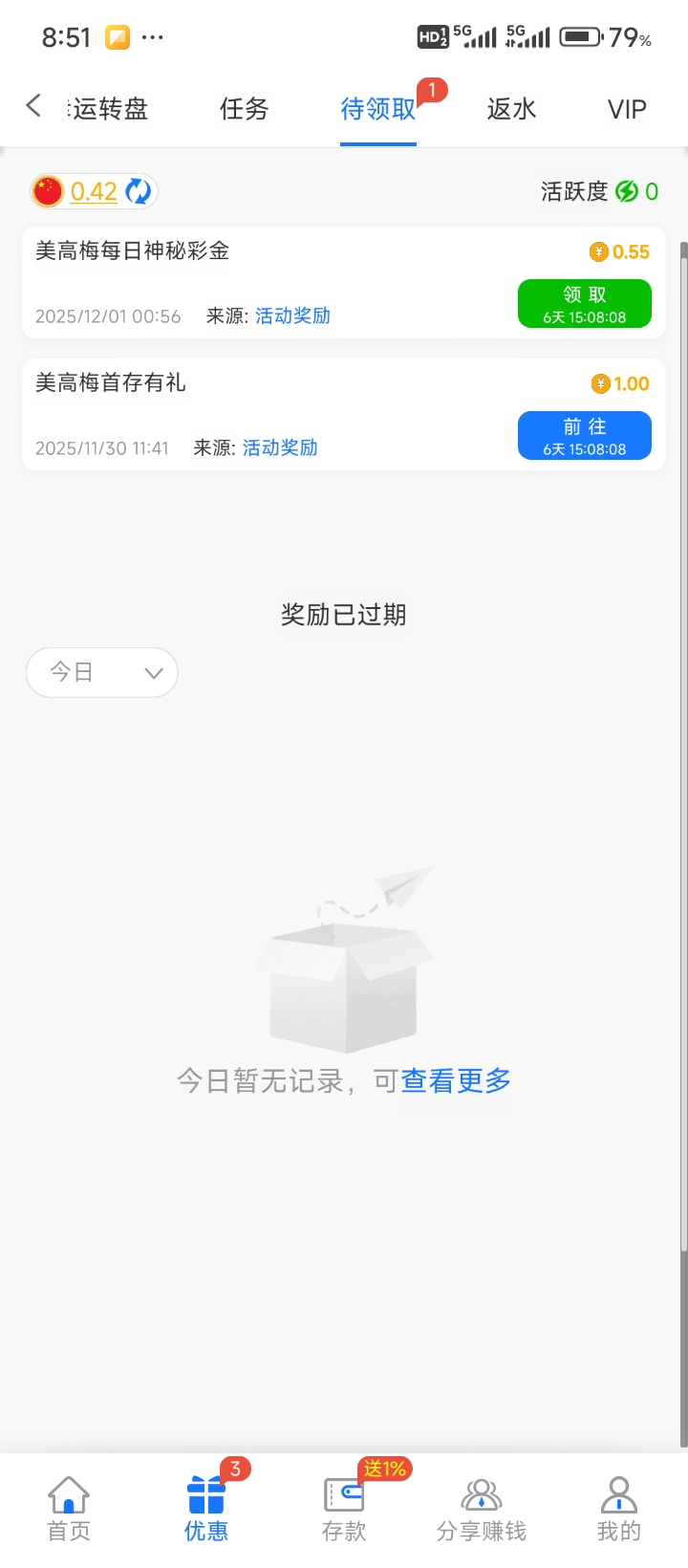Tap 前往 for 美高梅首存有礼
This screenshot has height=1568, width=688.
(584, 436)
